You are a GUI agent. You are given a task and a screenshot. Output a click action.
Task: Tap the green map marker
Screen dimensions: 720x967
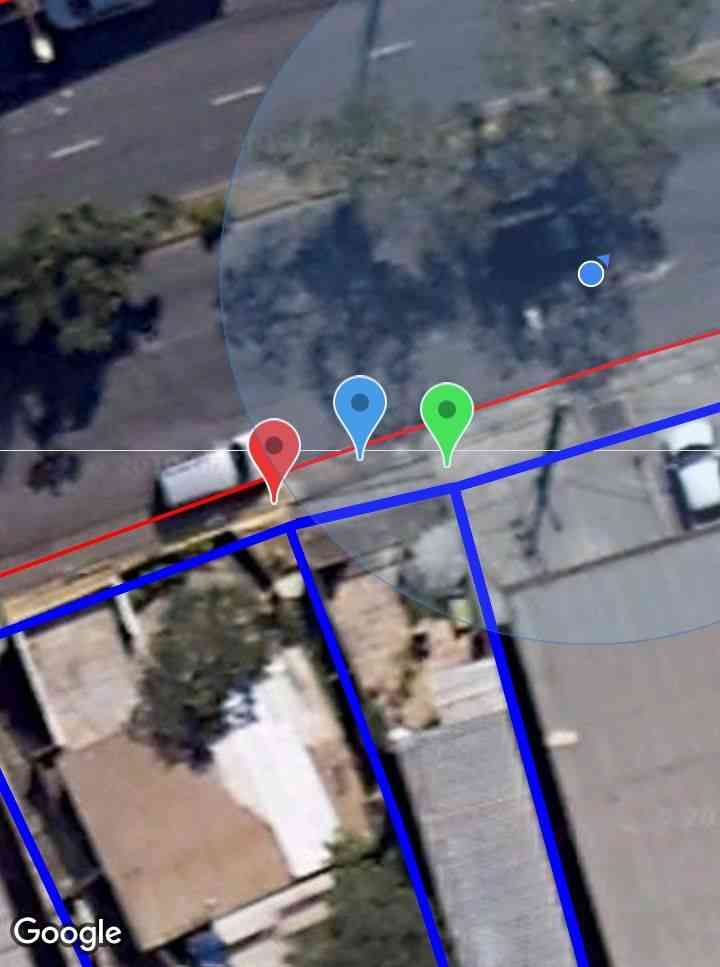click(x=447, y=414)
